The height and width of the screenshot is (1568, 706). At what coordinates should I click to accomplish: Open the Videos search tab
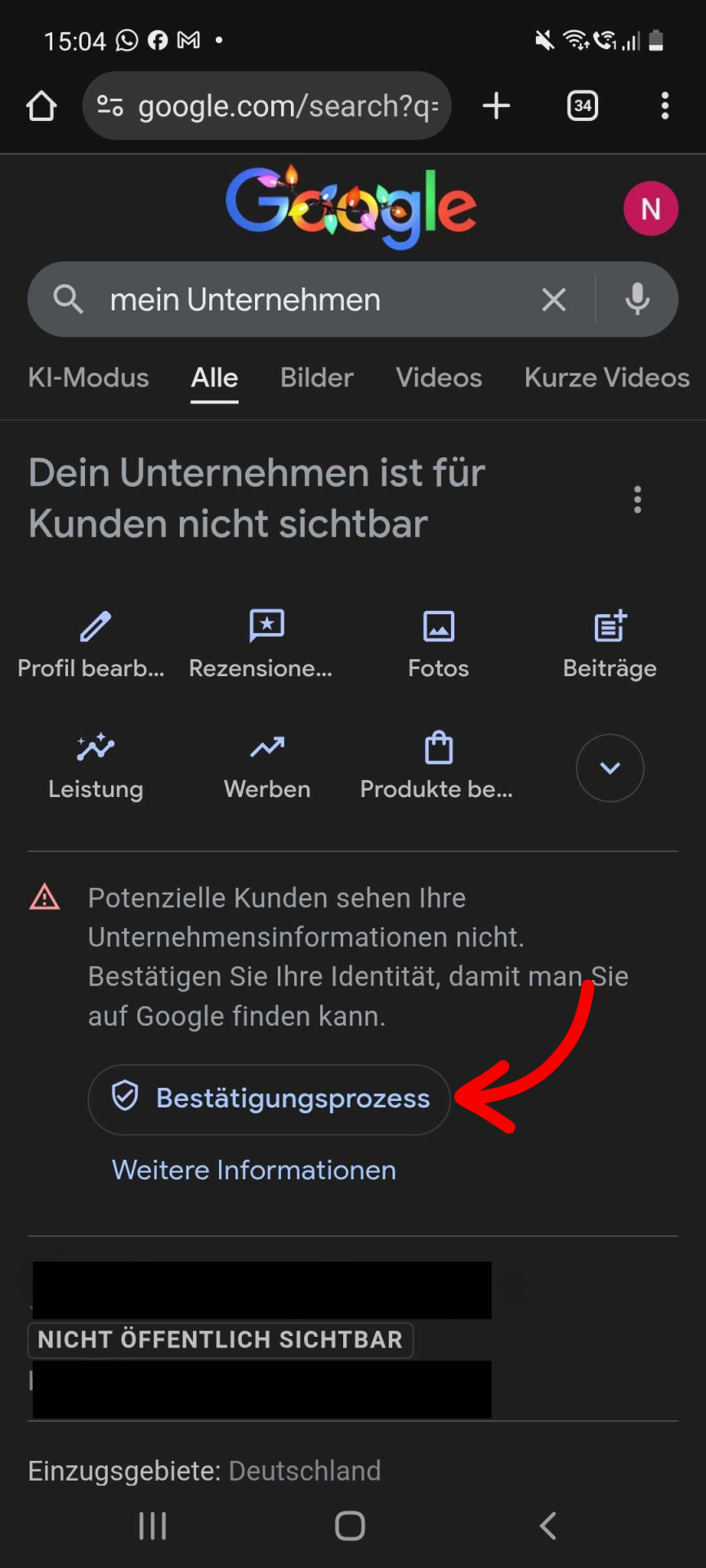(438, 377)
